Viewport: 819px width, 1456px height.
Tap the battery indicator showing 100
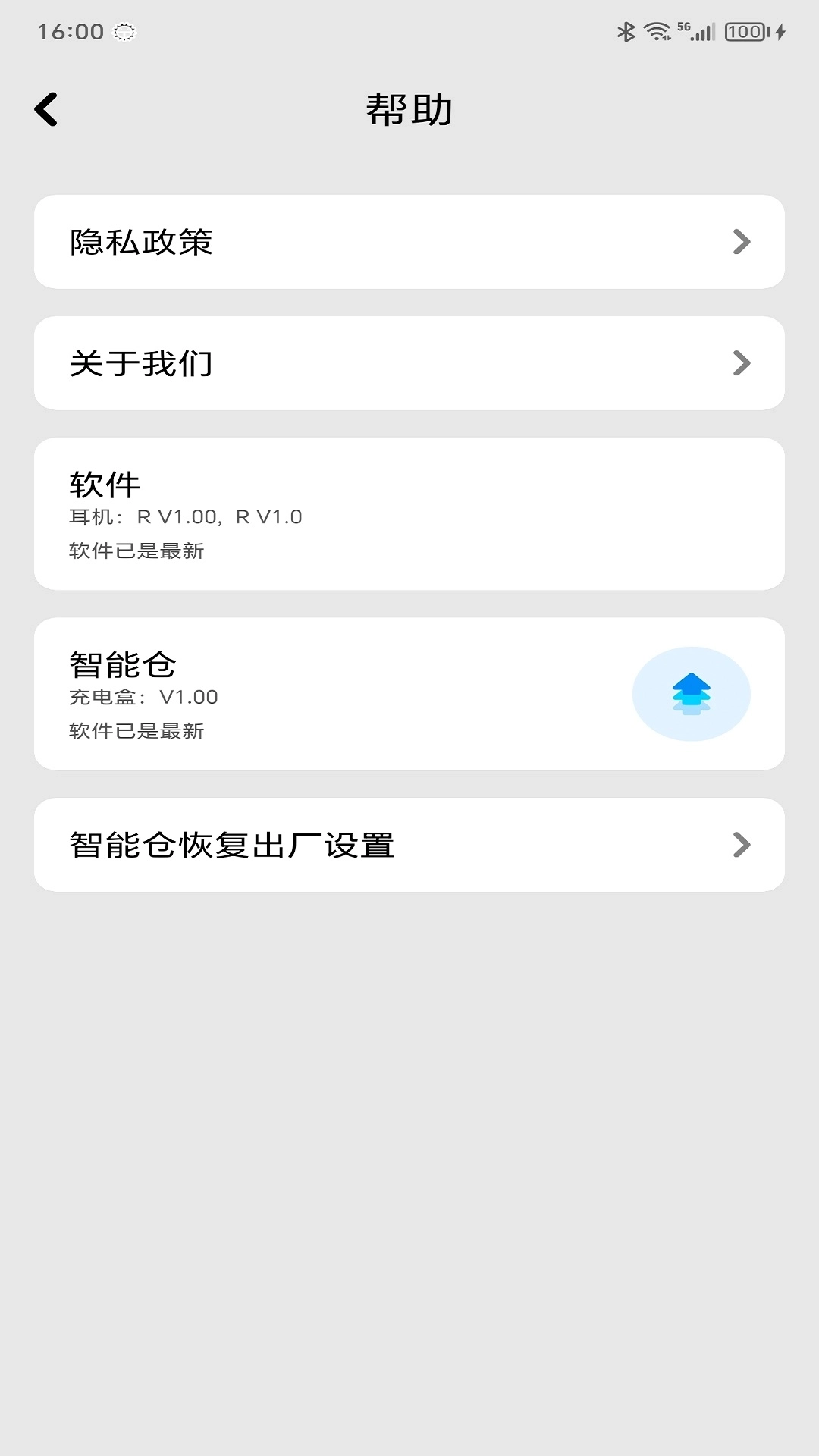pos(745,31)
